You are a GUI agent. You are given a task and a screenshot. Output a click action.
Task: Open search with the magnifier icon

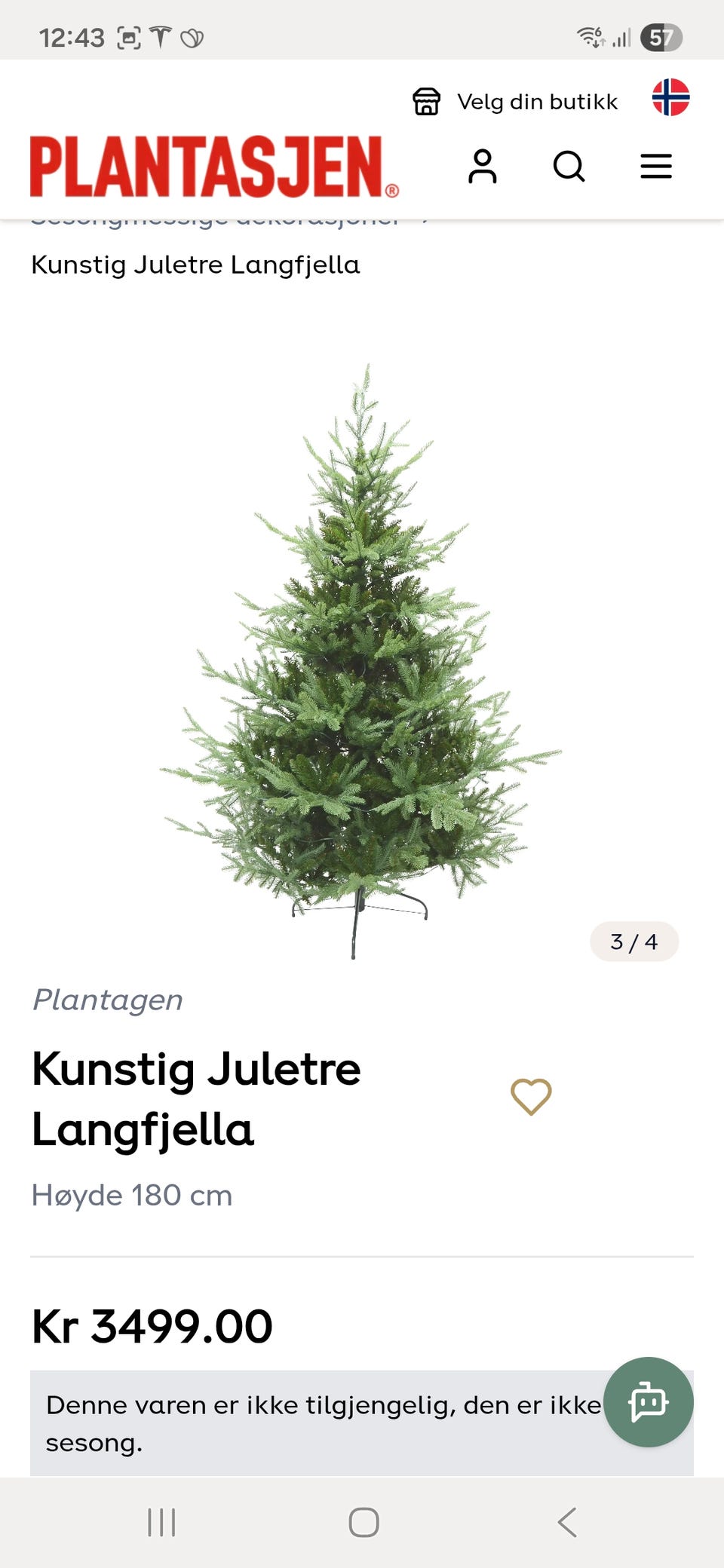pos(569,167)
